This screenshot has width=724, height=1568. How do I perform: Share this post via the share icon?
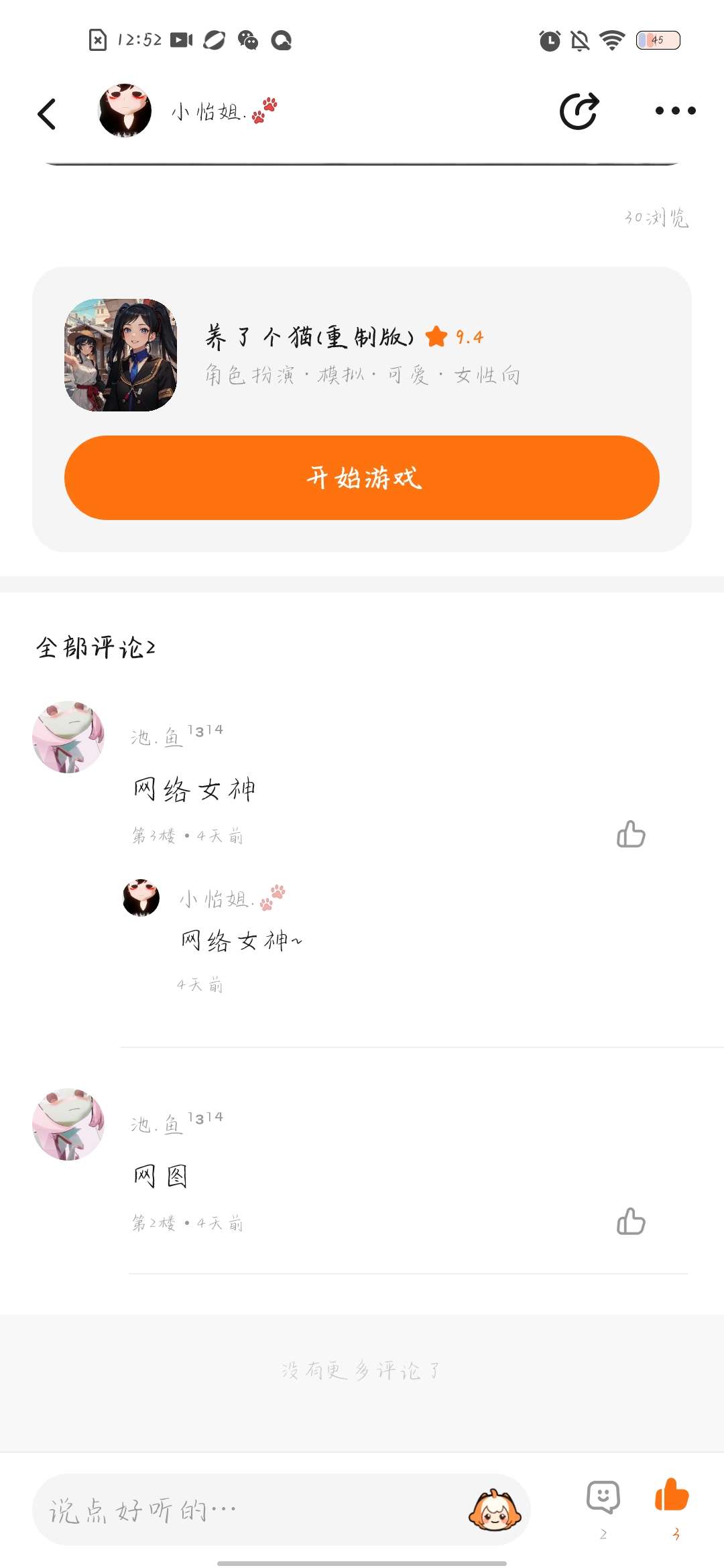click(579, 111)
